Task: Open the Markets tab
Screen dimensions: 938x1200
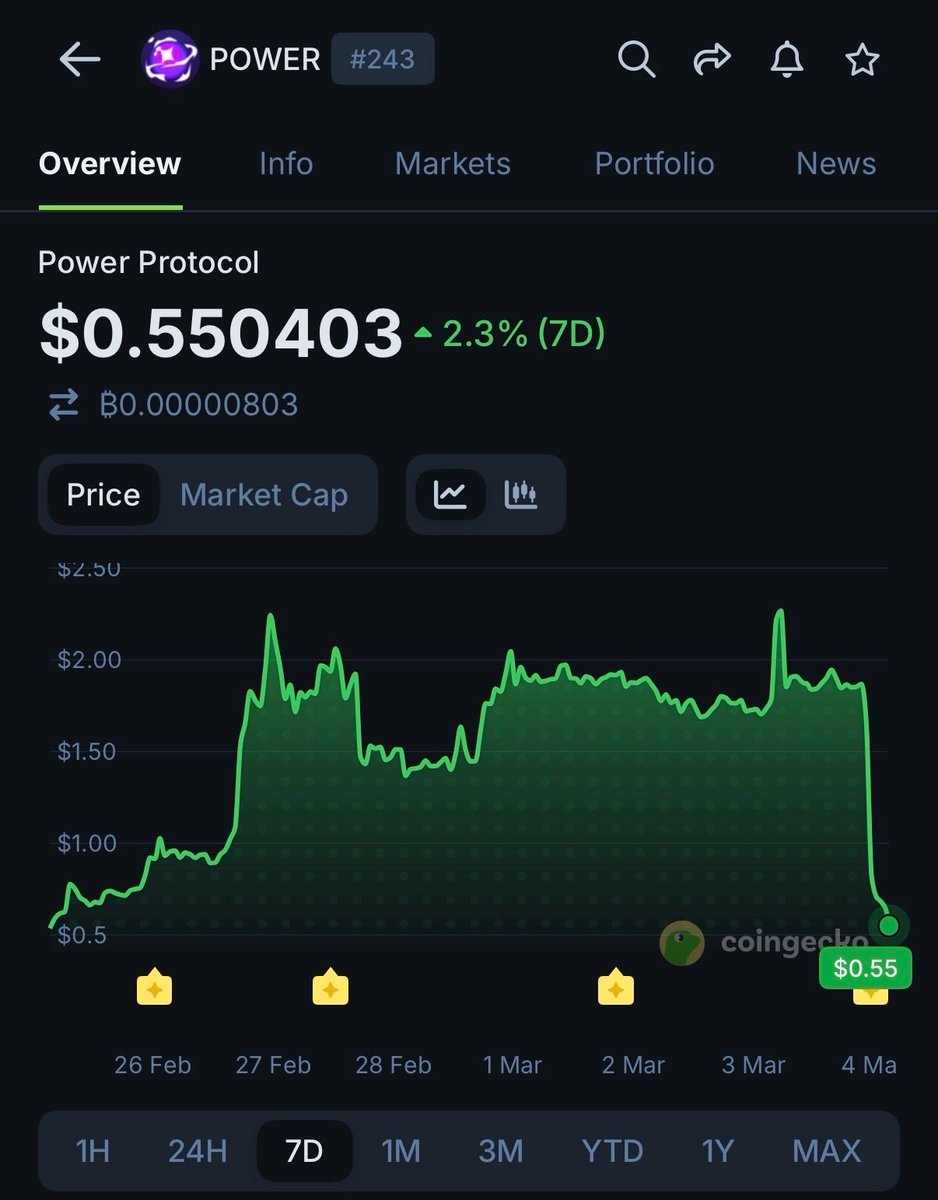Action: [x=453, y=164]
